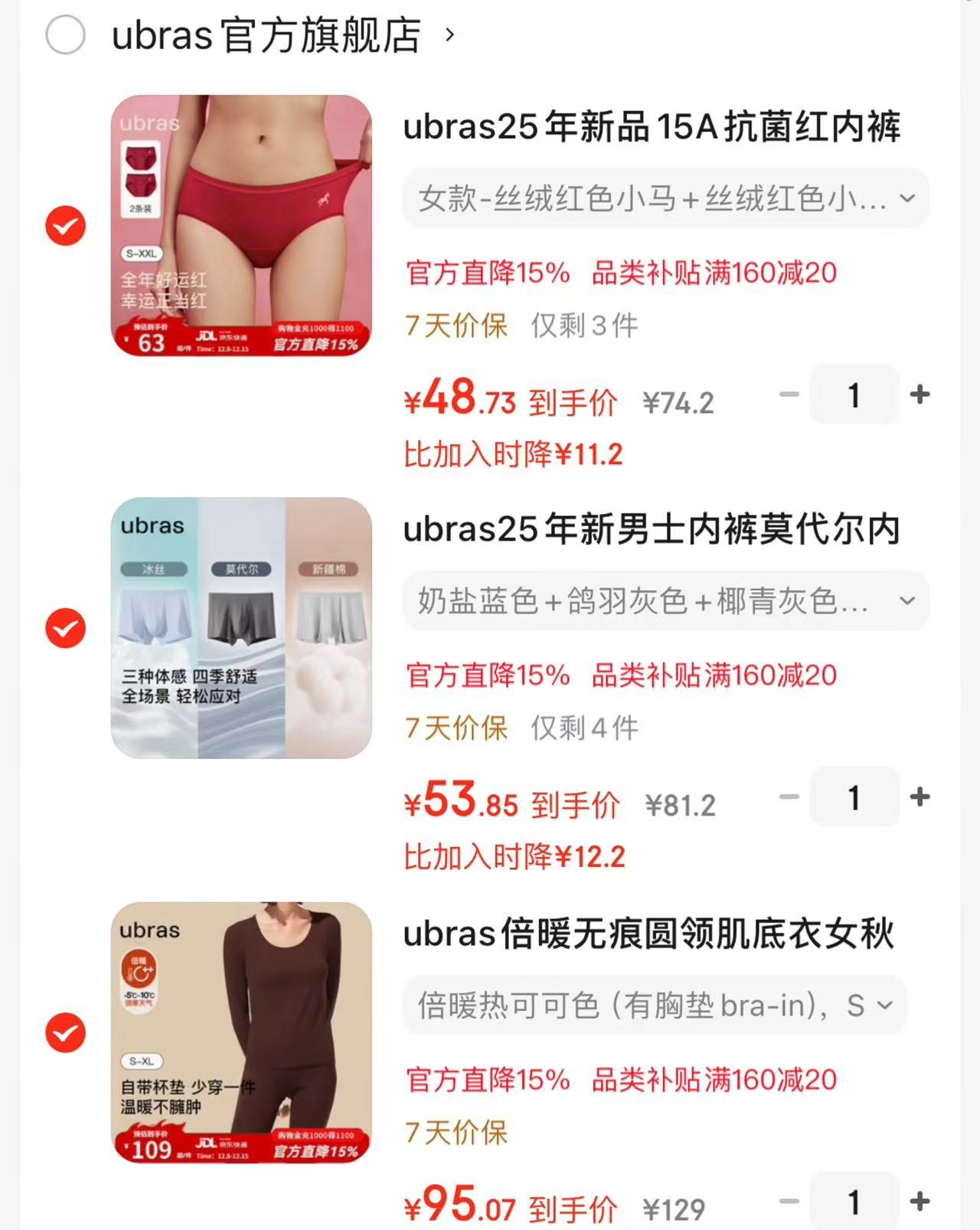Open the ubras25年新品15A抗菌红内裤 product title
980x1230 pixels.
tap(651, 127)
